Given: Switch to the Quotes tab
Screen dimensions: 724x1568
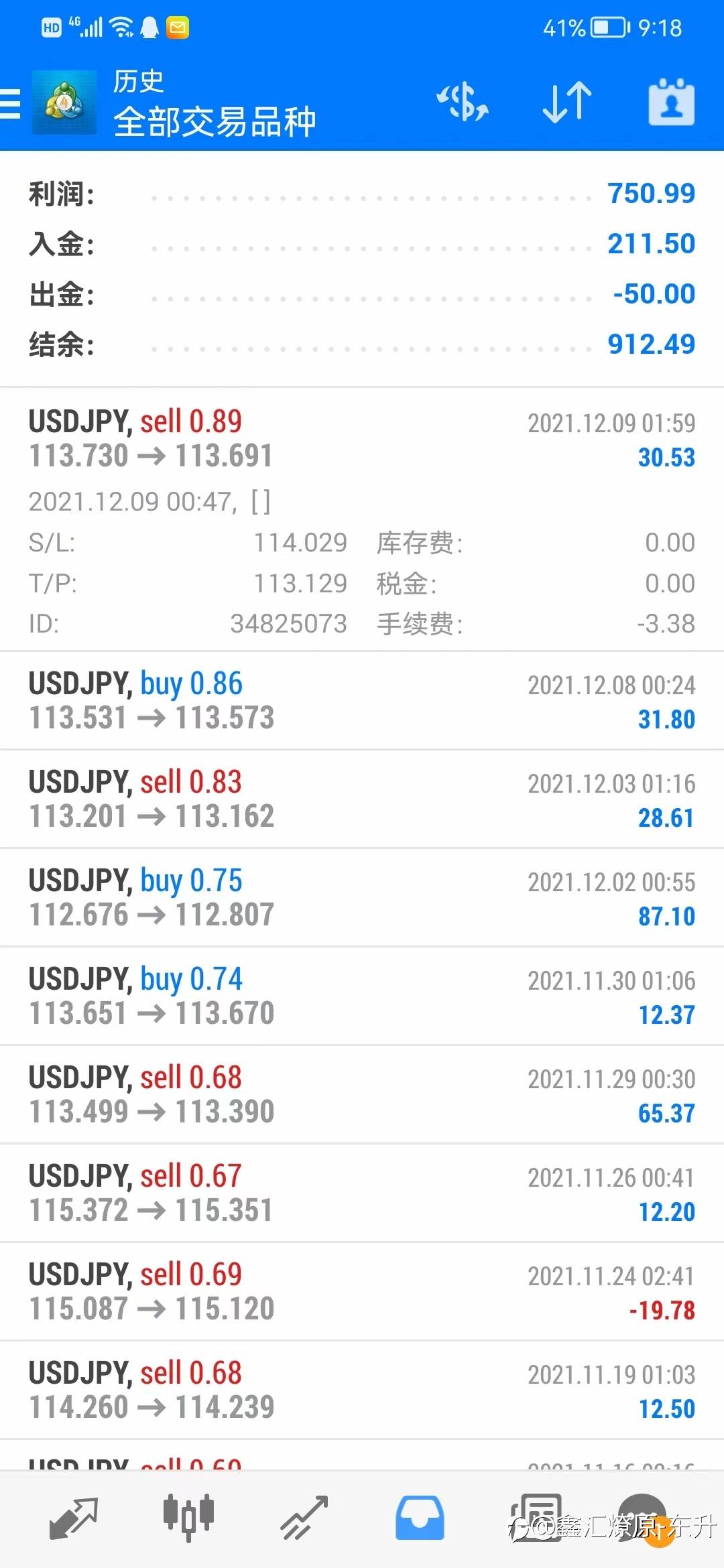Looking at the screenshot, I should click(x=73, y=1518).
